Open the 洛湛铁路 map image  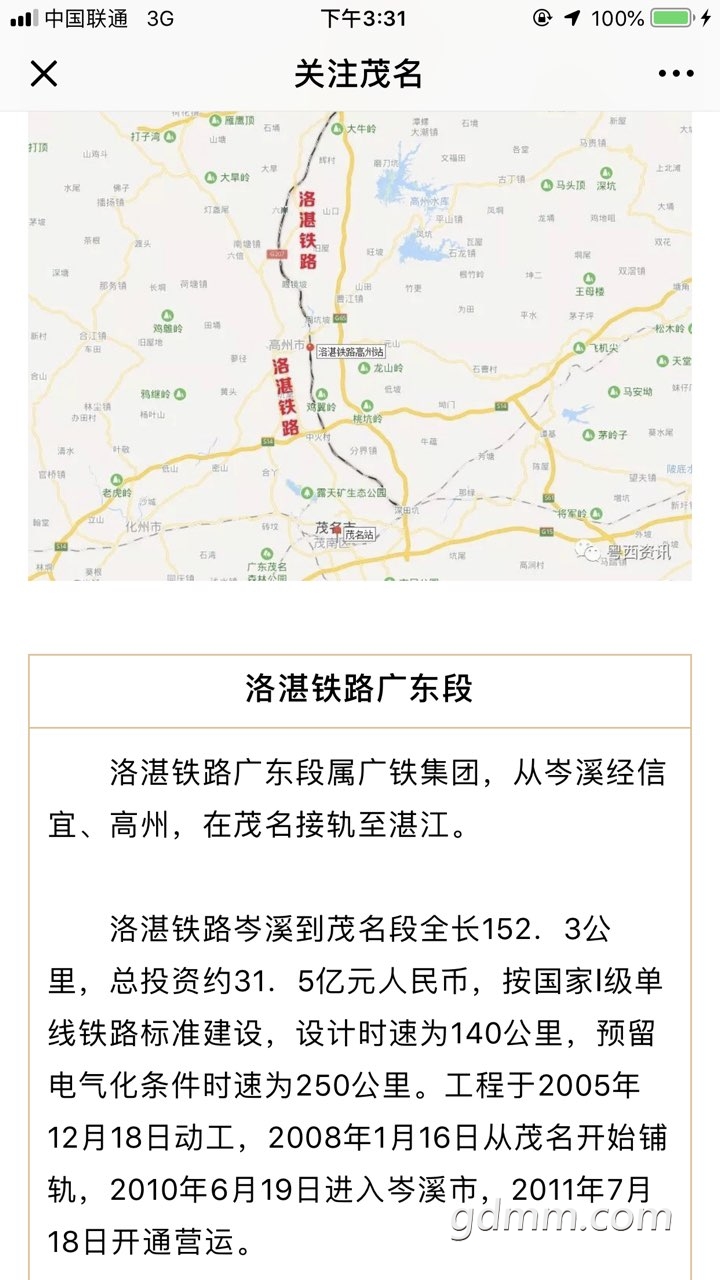(x=360, y=346)
